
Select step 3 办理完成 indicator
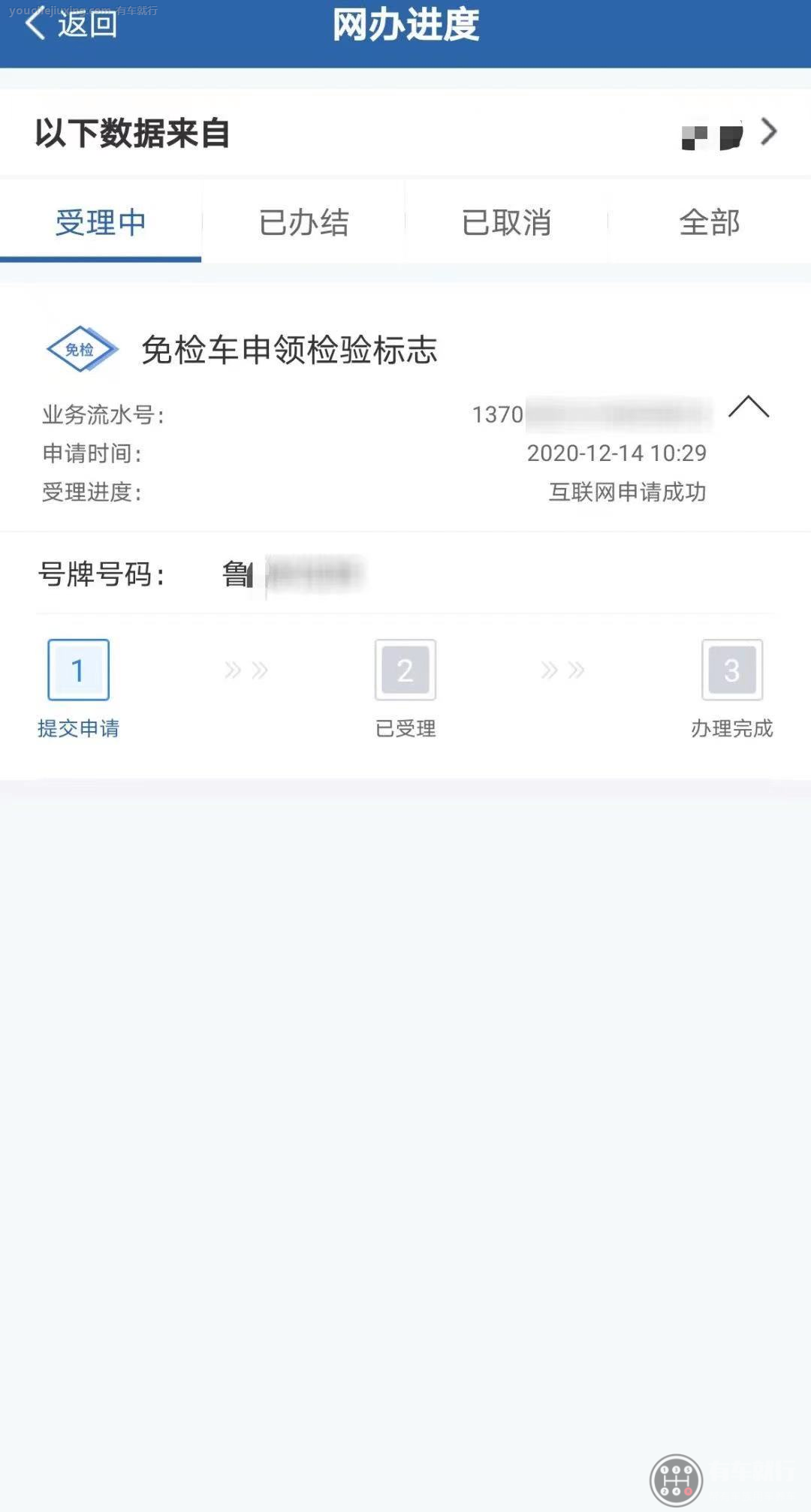[x=731, y=670]
